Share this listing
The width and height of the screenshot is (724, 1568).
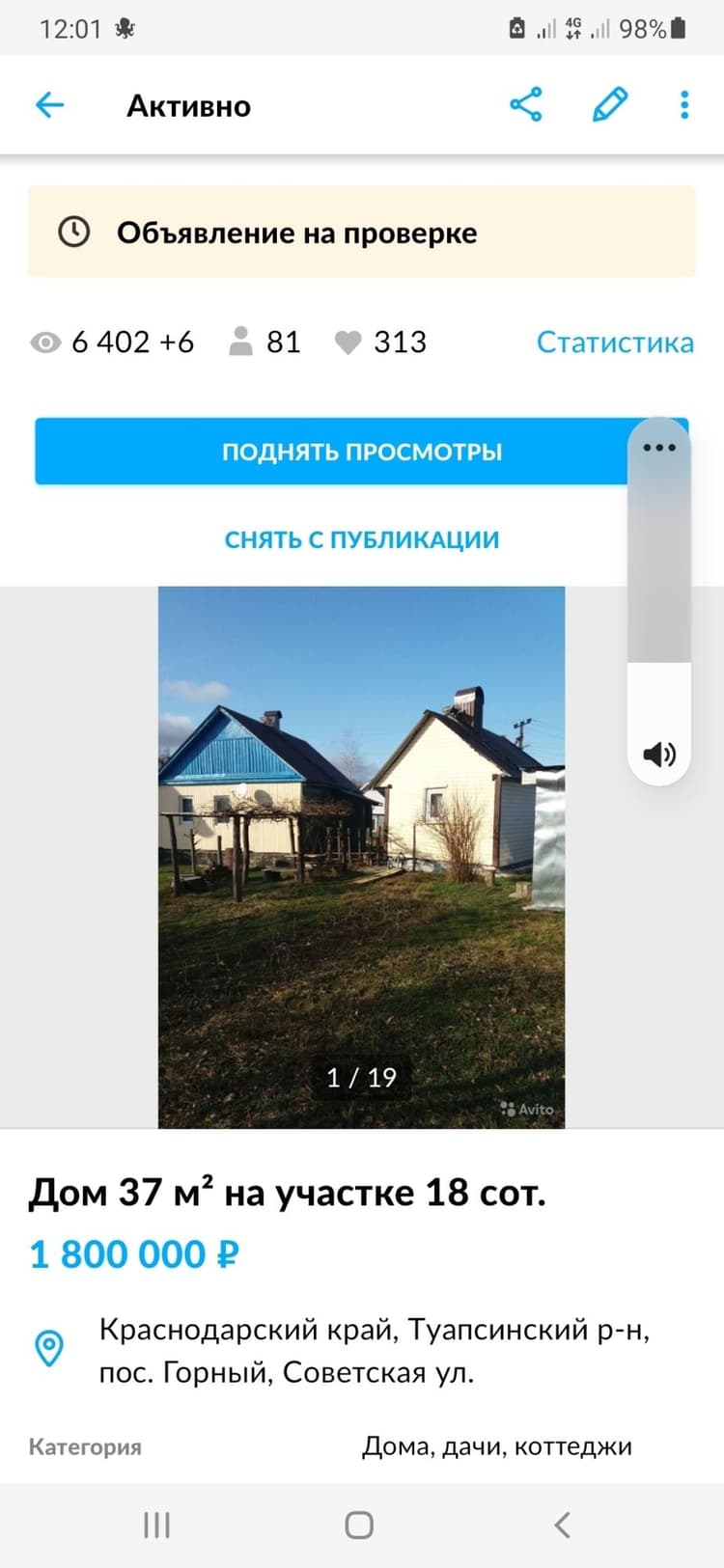click(x=526, y=104)
